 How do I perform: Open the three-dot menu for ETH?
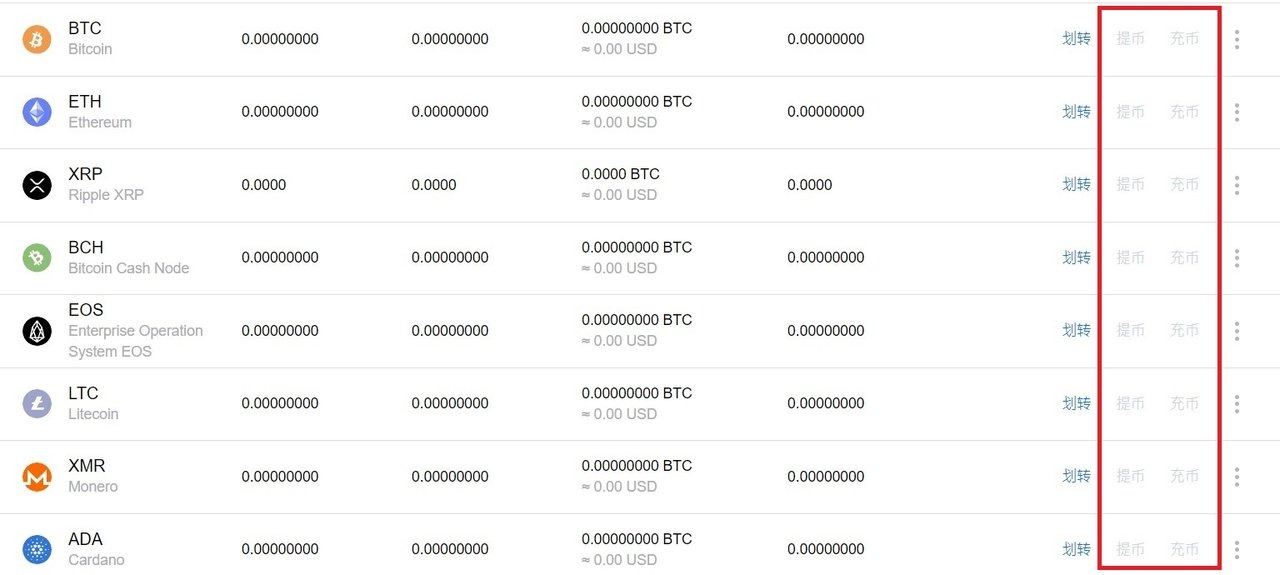(1237, 112)
